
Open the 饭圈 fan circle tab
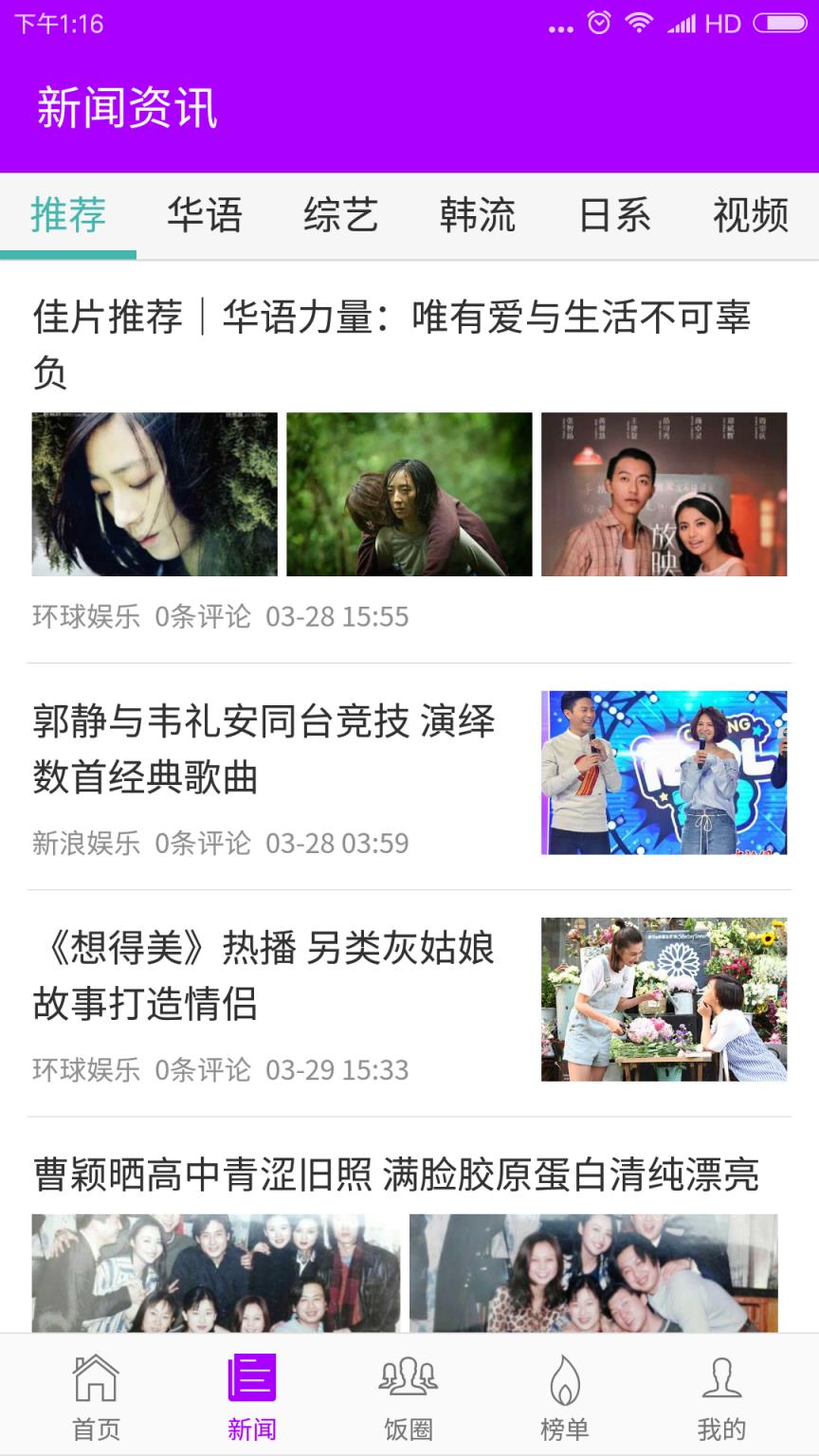coord(409,1395)
